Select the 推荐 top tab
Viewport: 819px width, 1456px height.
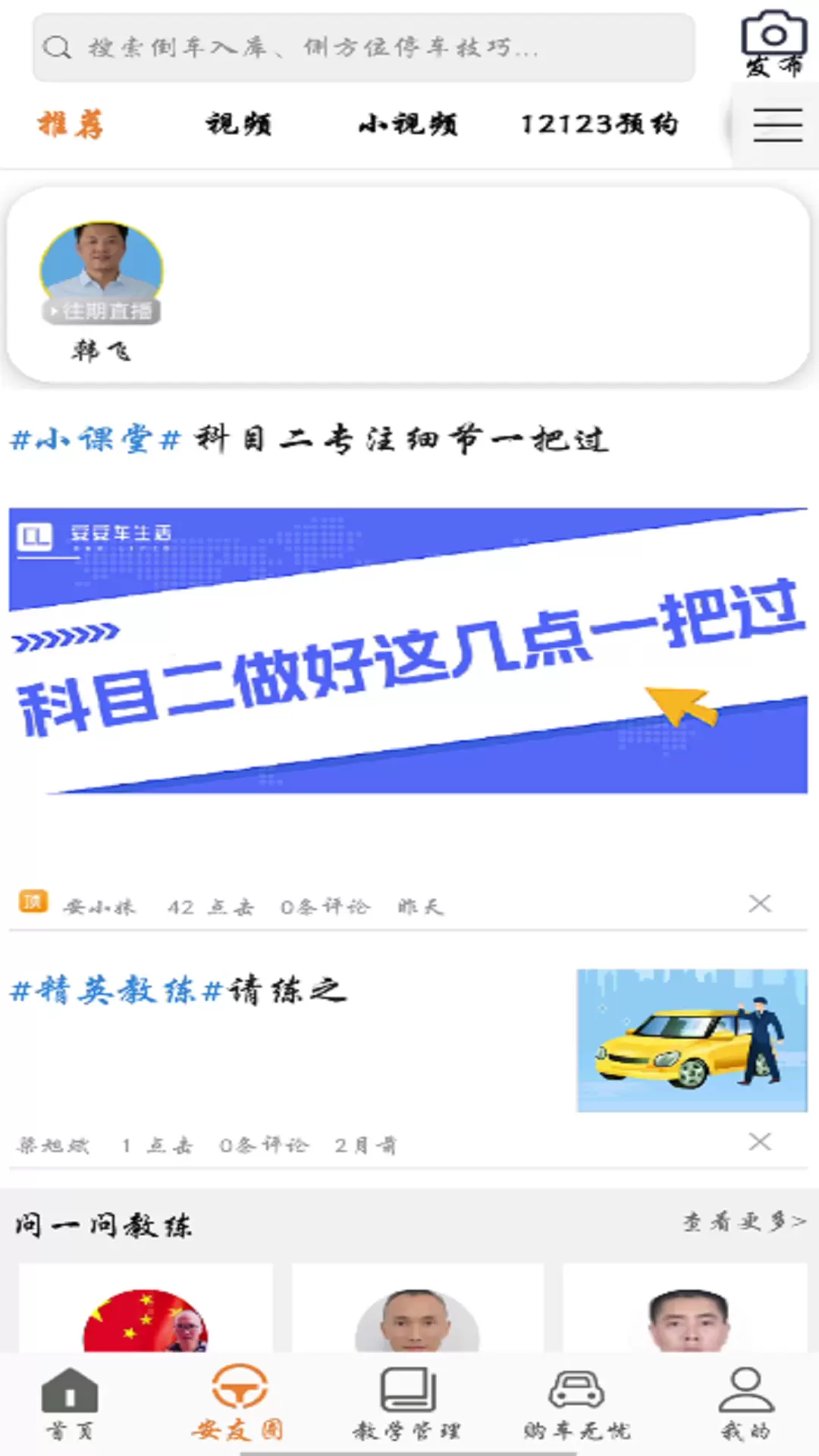[71, 124]
